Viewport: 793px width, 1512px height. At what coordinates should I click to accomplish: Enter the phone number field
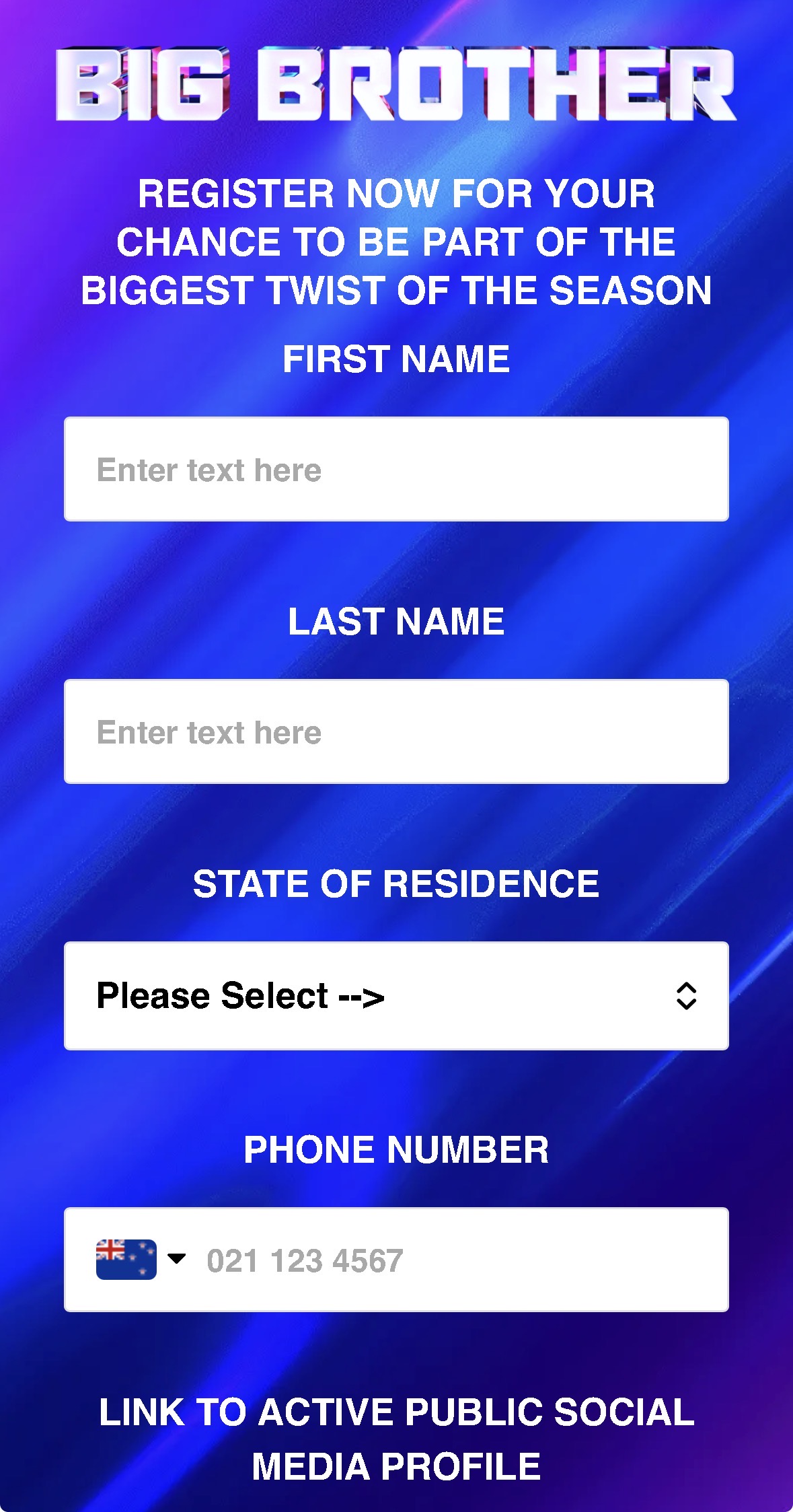coord(457,1260)
